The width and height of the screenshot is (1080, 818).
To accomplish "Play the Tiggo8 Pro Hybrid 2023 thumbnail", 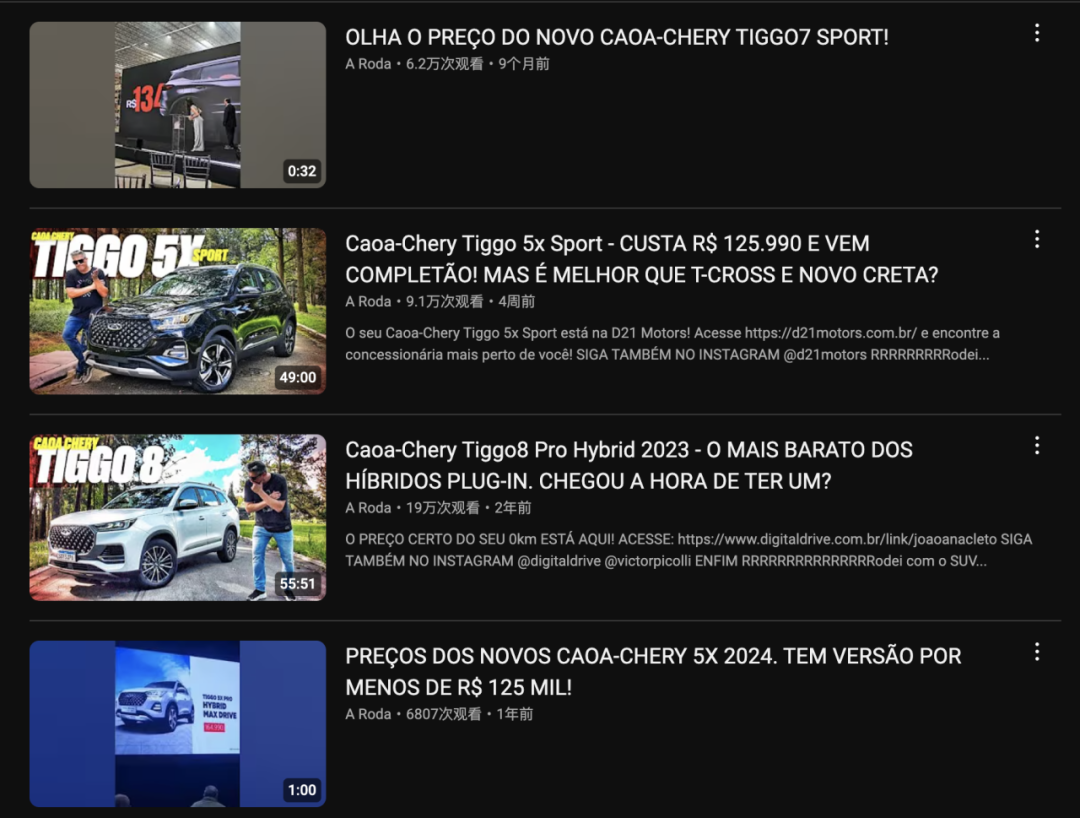I will (x=177, y=517).
